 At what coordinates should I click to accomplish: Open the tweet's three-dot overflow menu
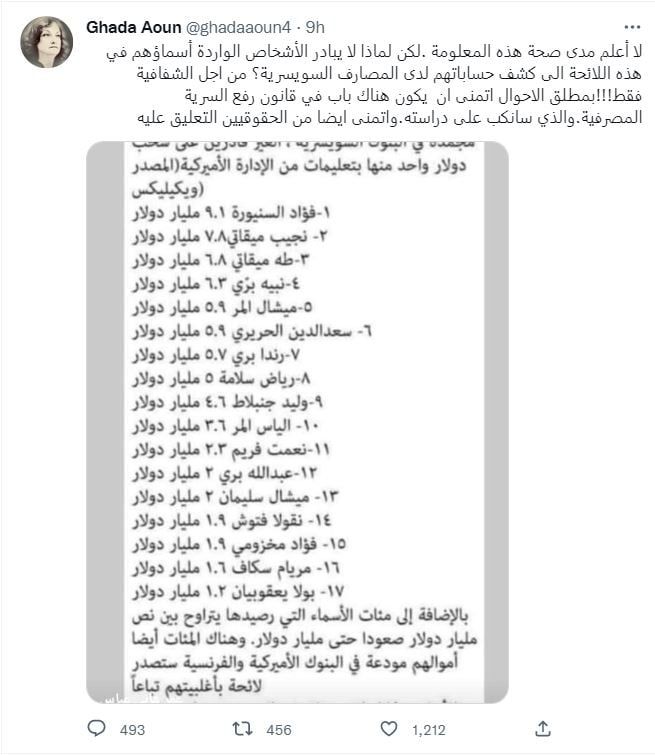[631, 25]
